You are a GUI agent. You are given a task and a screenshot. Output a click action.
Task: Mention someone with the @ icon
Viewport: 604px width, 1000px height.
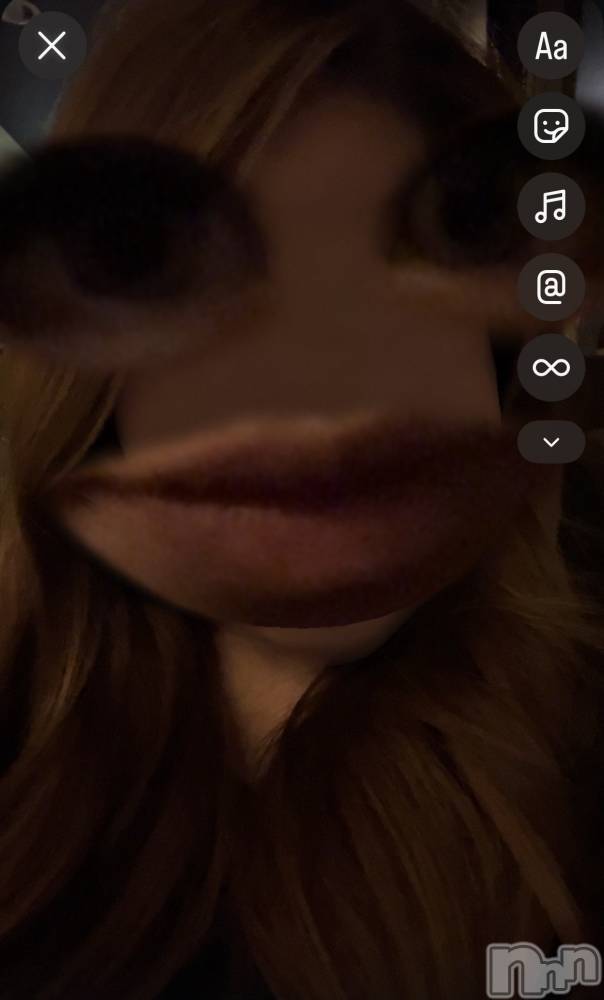(x=551, y=287)
